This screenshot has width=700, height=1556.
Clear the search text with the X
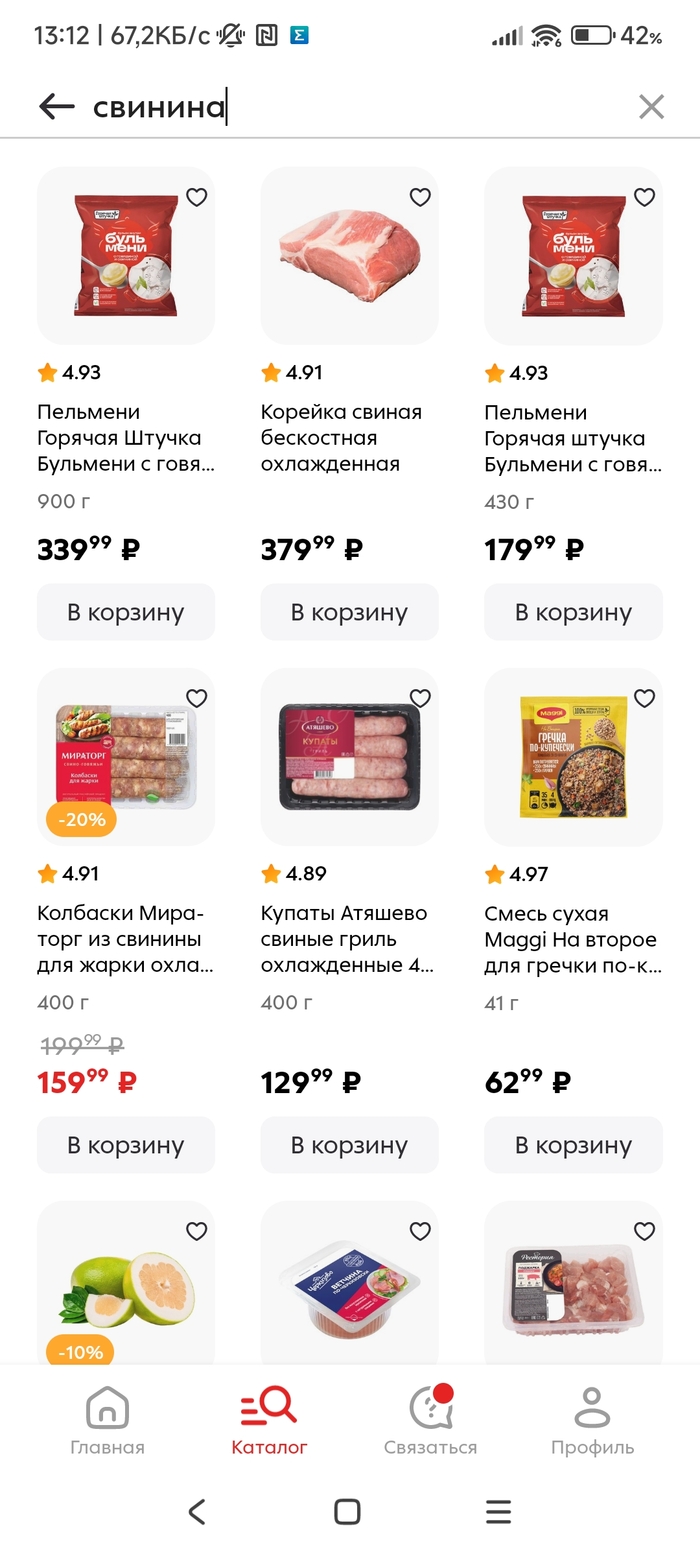tap(651, 106)
